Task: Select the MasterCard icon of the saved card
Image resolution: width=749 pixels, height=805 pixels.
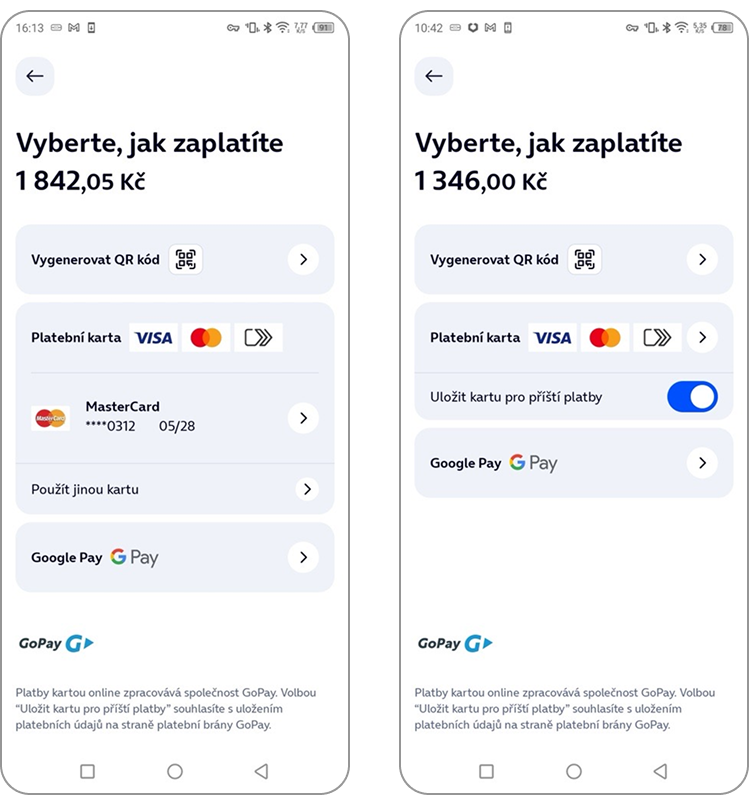Action: (x=51, y=417)
